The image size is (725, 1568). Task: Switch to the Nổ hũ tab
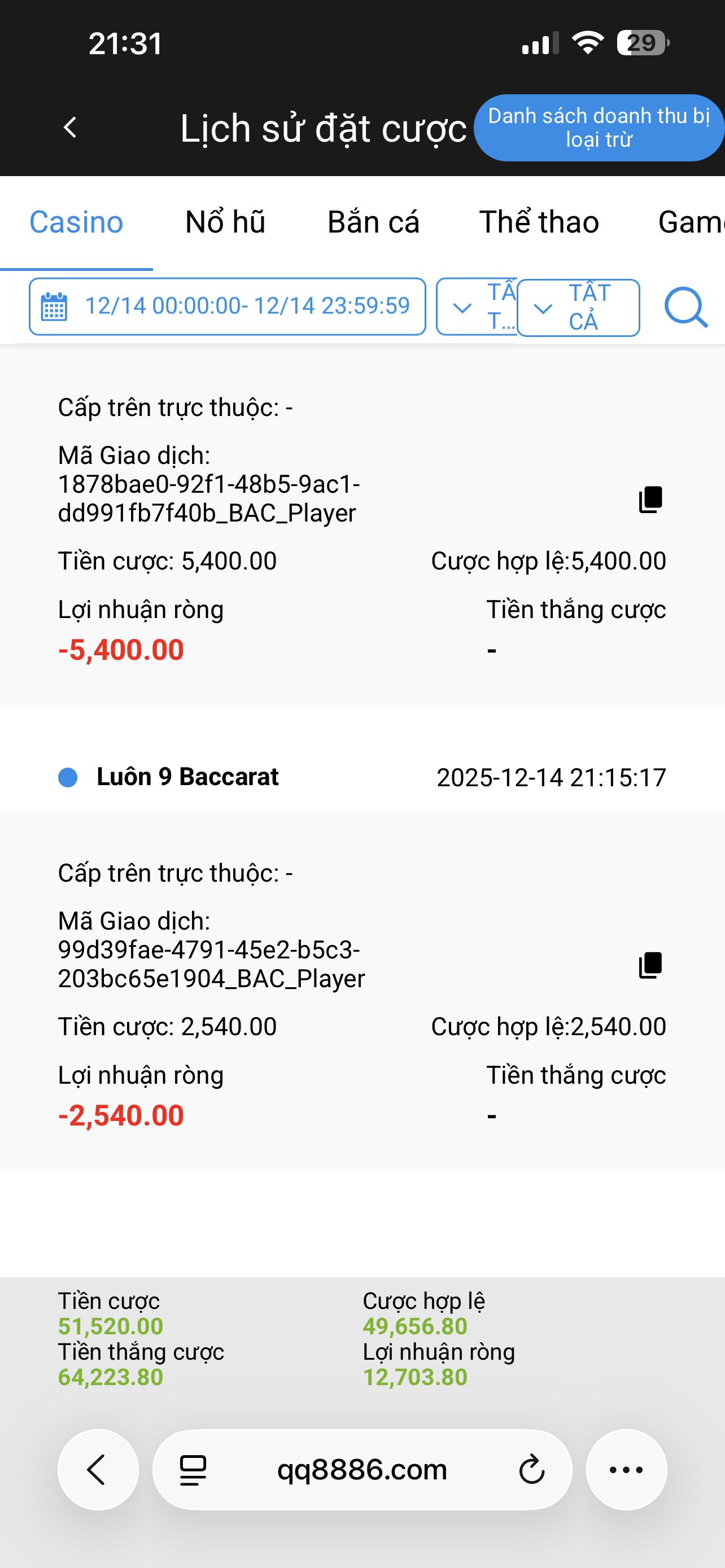(x=225, y=222)
